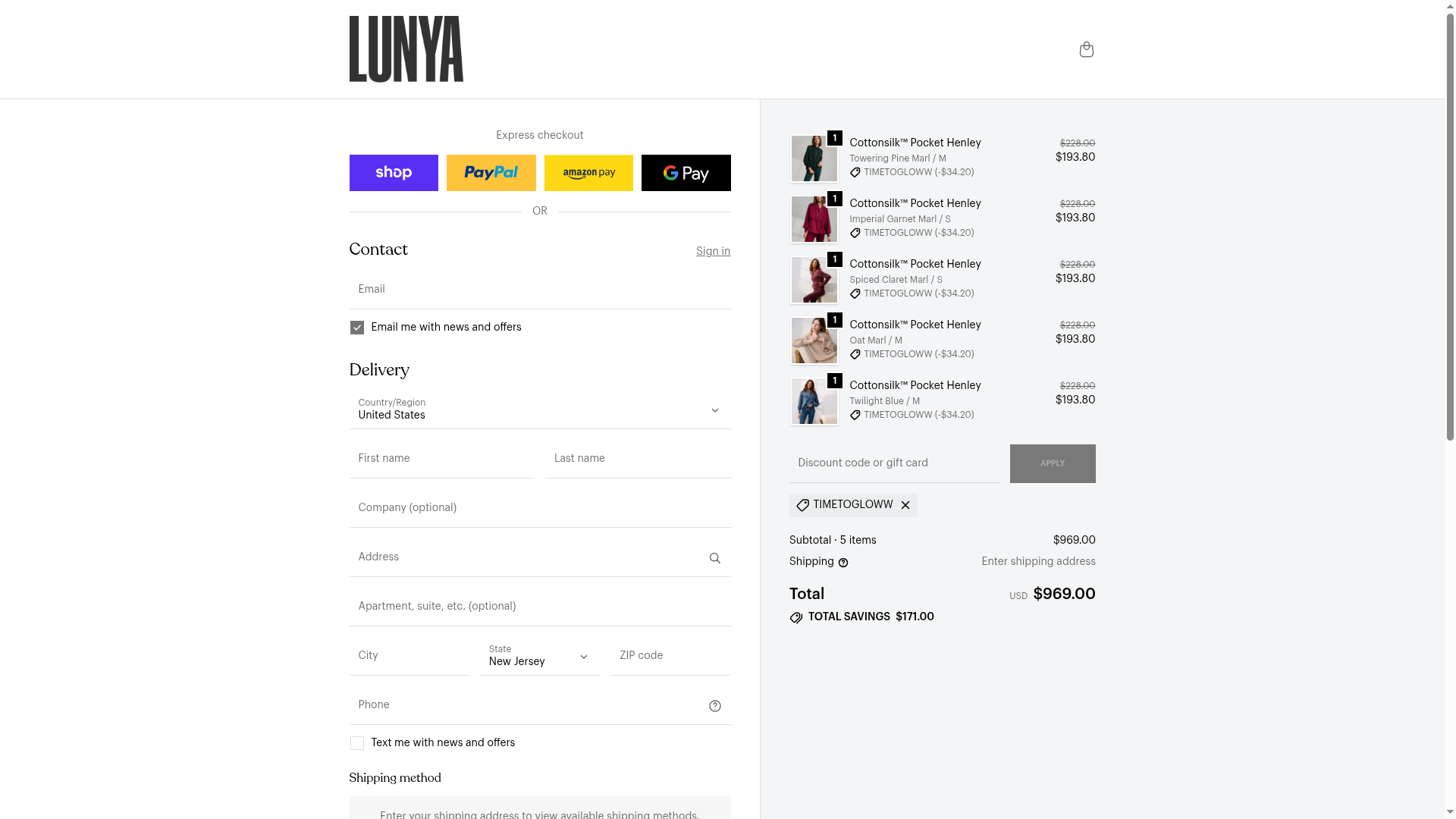1456x819 pixels.
Task: Tap the Apartment, suite, etc. field
Action: click(x=539, y=607)
